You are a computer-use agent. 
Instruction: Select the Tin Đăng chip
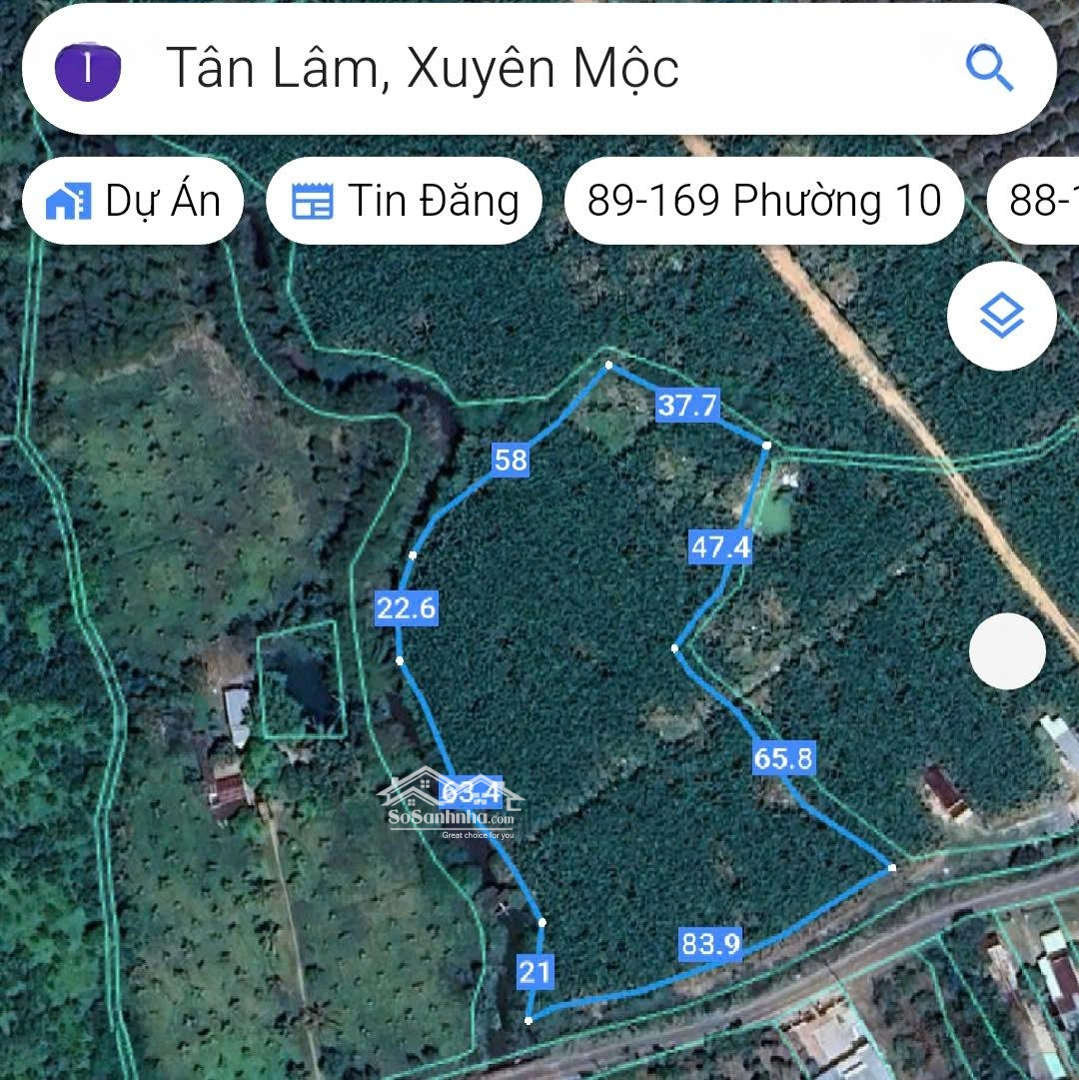click(x=404, y=201)
